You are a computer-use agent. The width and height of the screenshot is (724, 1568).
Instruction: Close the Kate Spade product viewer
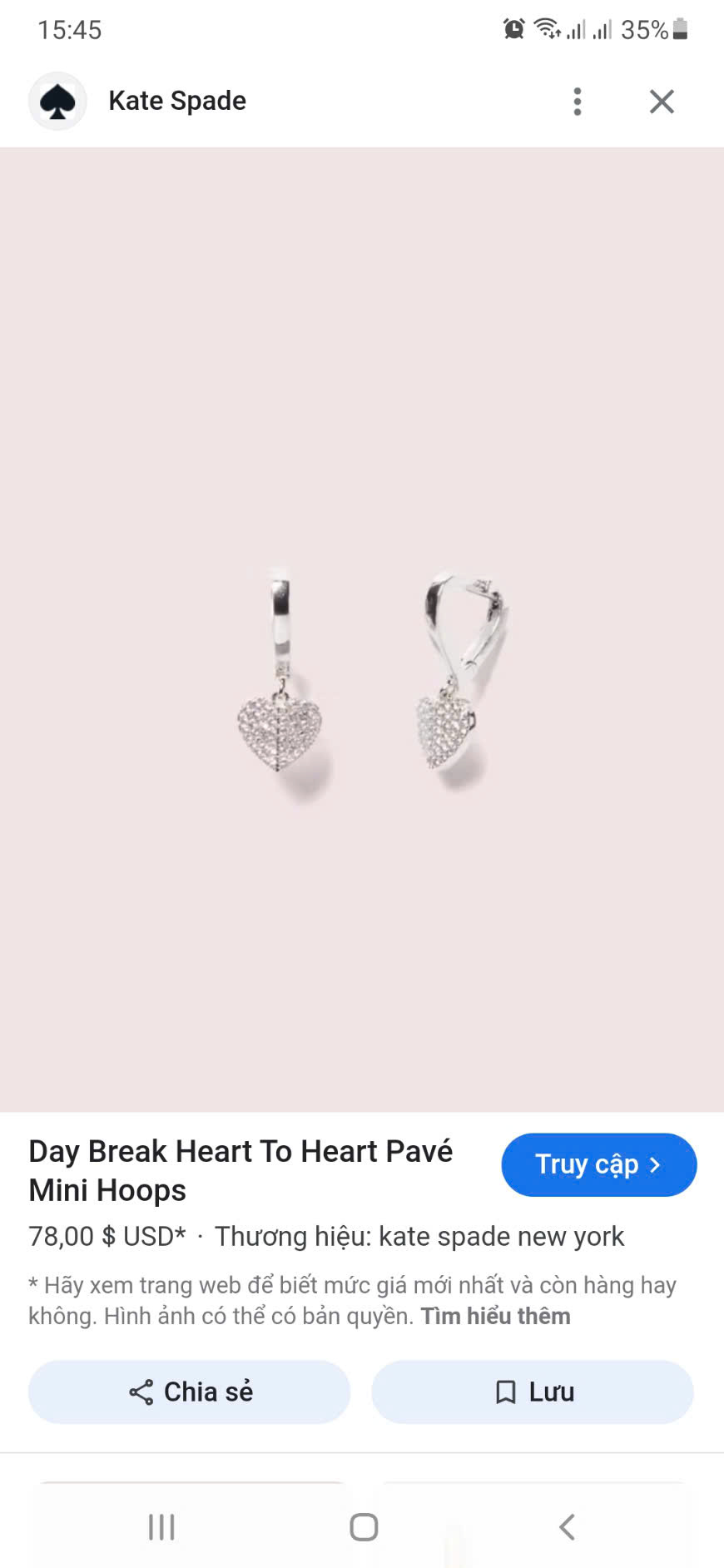point(662,102)
